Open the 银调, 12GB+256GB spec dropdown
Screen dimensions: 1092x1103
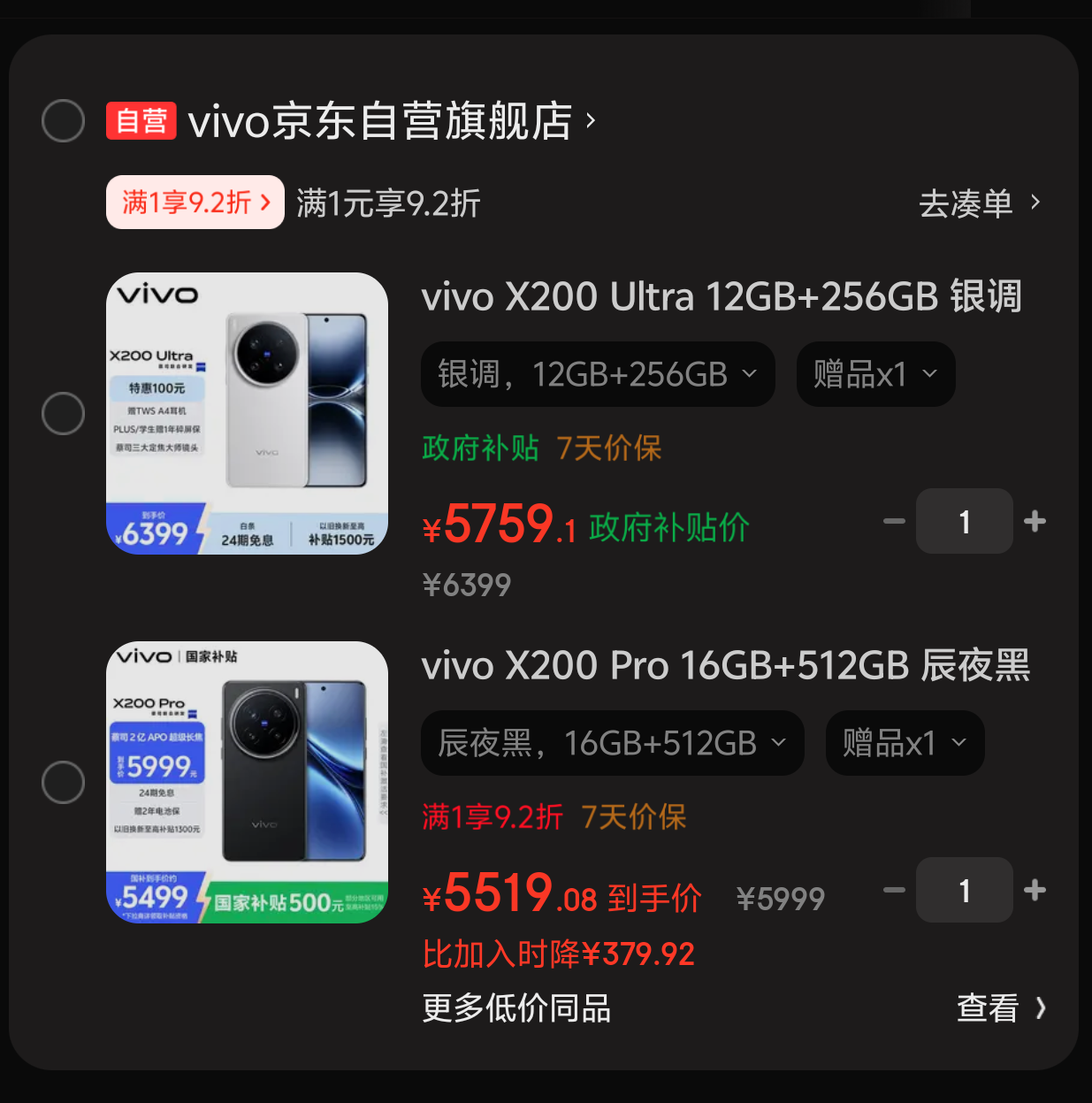pyautogui.click(x=598, y=374)
